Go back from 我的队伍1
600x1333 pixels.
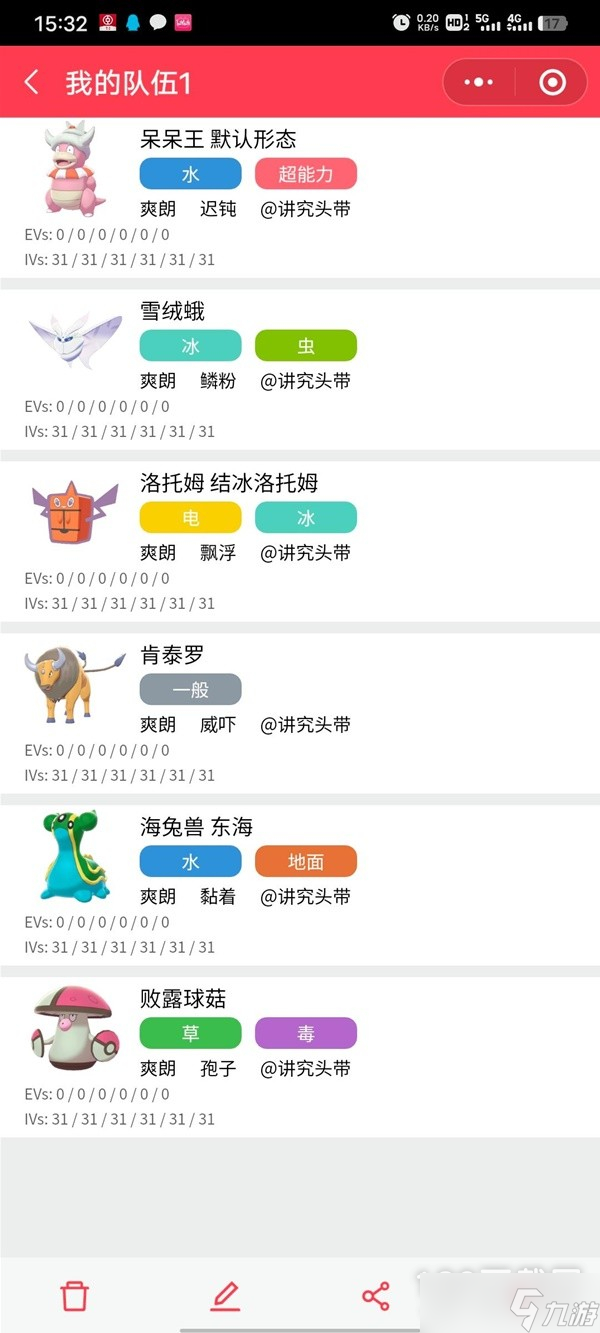32,82
